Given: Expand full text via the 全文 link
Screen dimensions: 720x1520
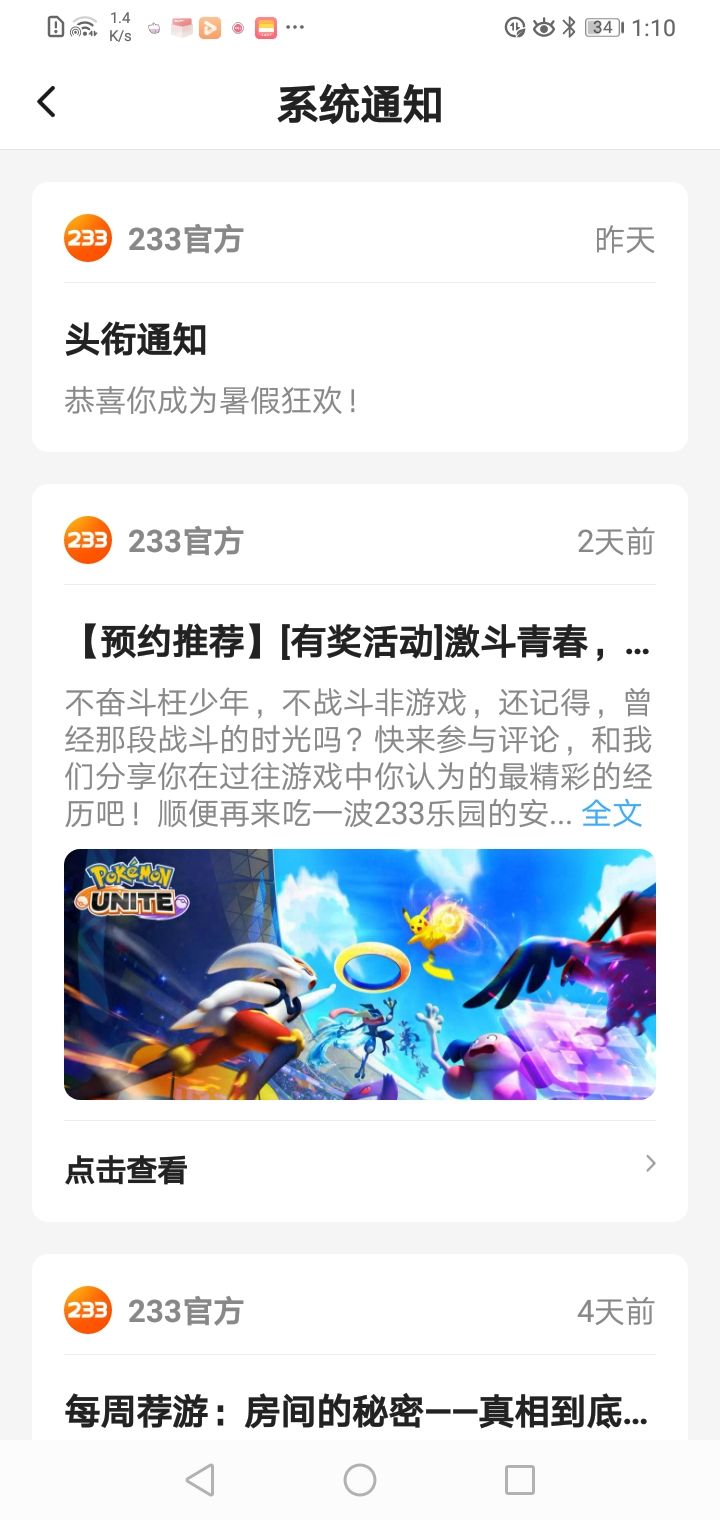Looking at the screenshot, I should point(612,813).
